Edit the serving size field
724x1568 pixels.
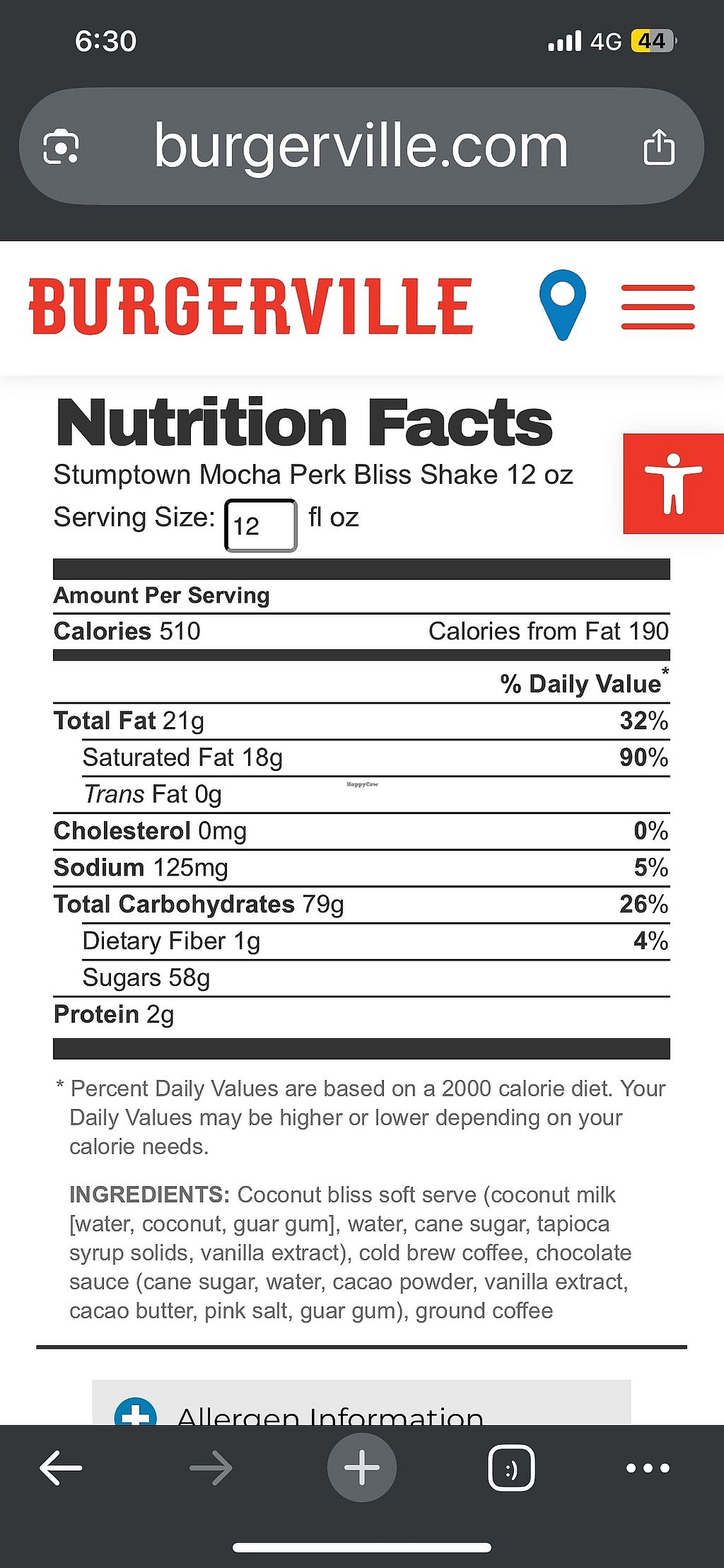click(x=260, y=525)
